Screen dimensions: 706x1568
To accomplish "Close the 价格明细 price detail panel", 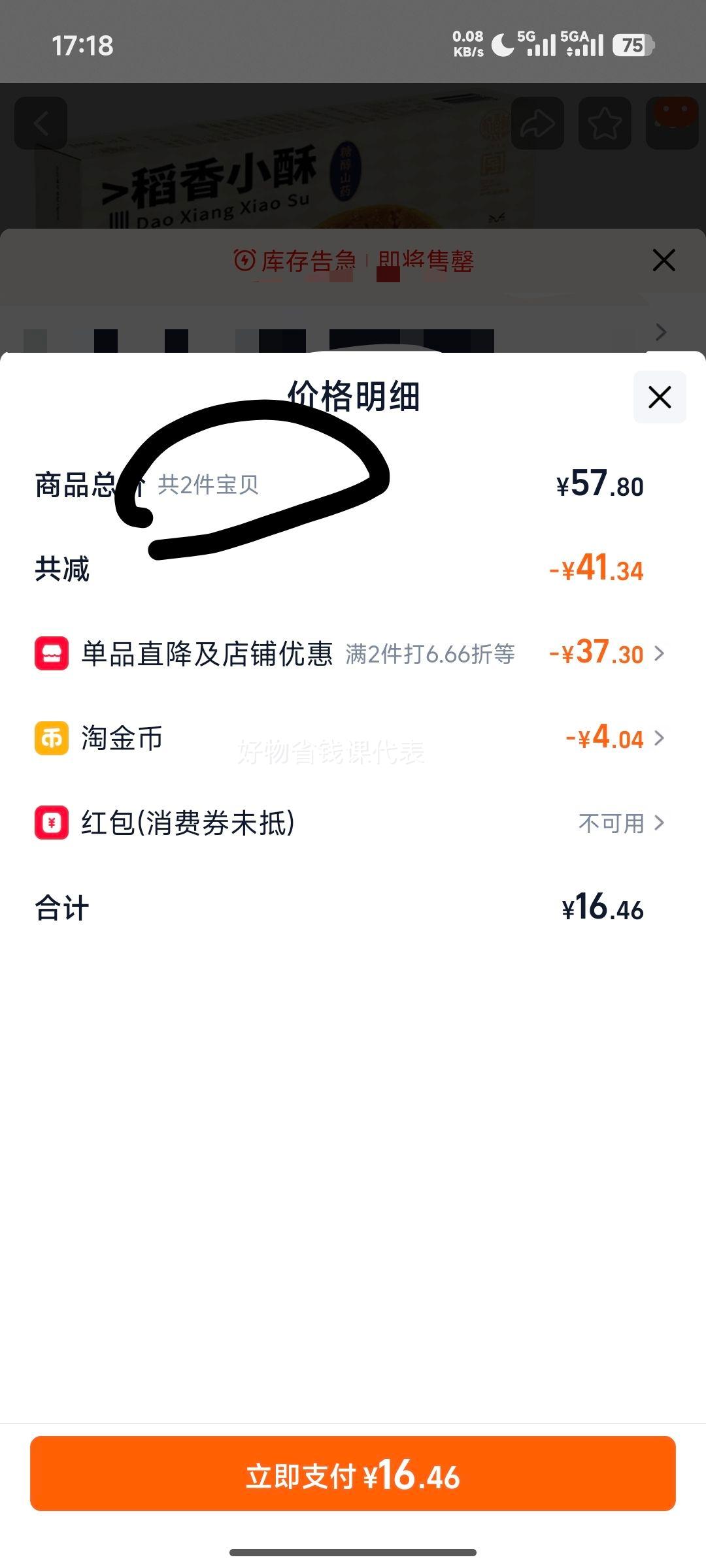I will tap(660, 397).
